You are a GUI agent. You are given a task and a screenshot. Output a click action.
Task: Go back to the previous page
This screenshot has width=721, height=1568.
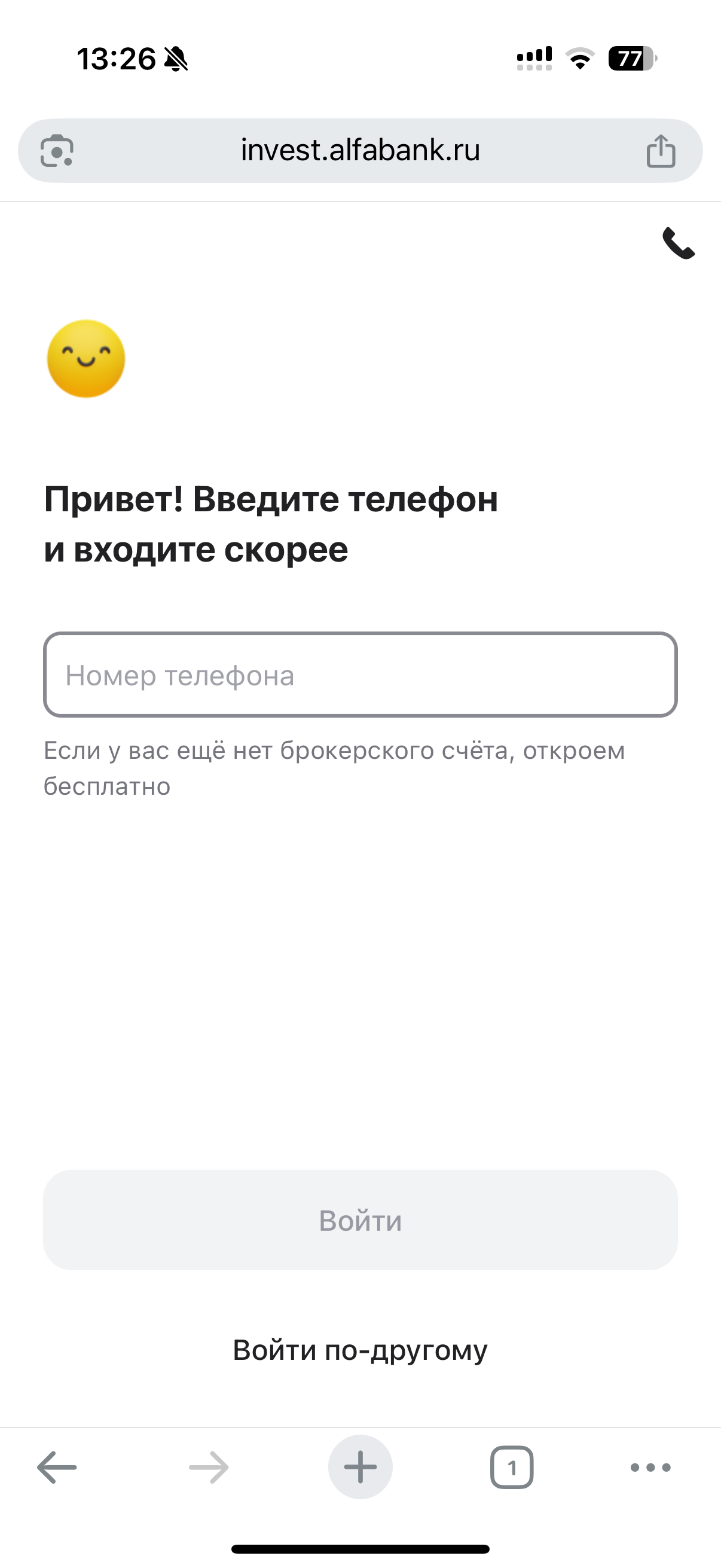point(57,1468)
